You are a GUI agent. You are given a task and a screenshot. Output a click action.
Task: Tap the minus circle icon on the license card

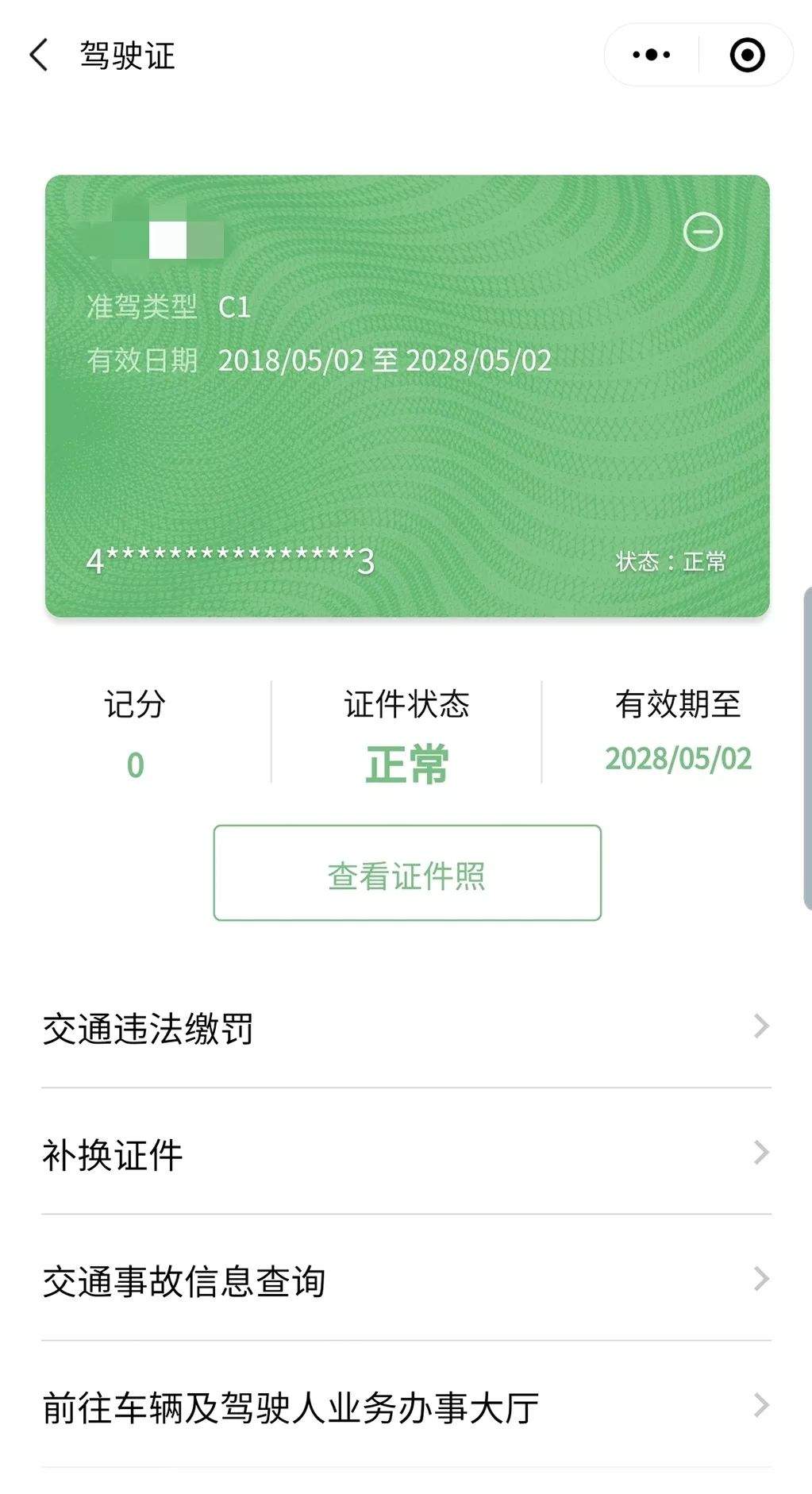pyautogui.click(x=702, y=233)
